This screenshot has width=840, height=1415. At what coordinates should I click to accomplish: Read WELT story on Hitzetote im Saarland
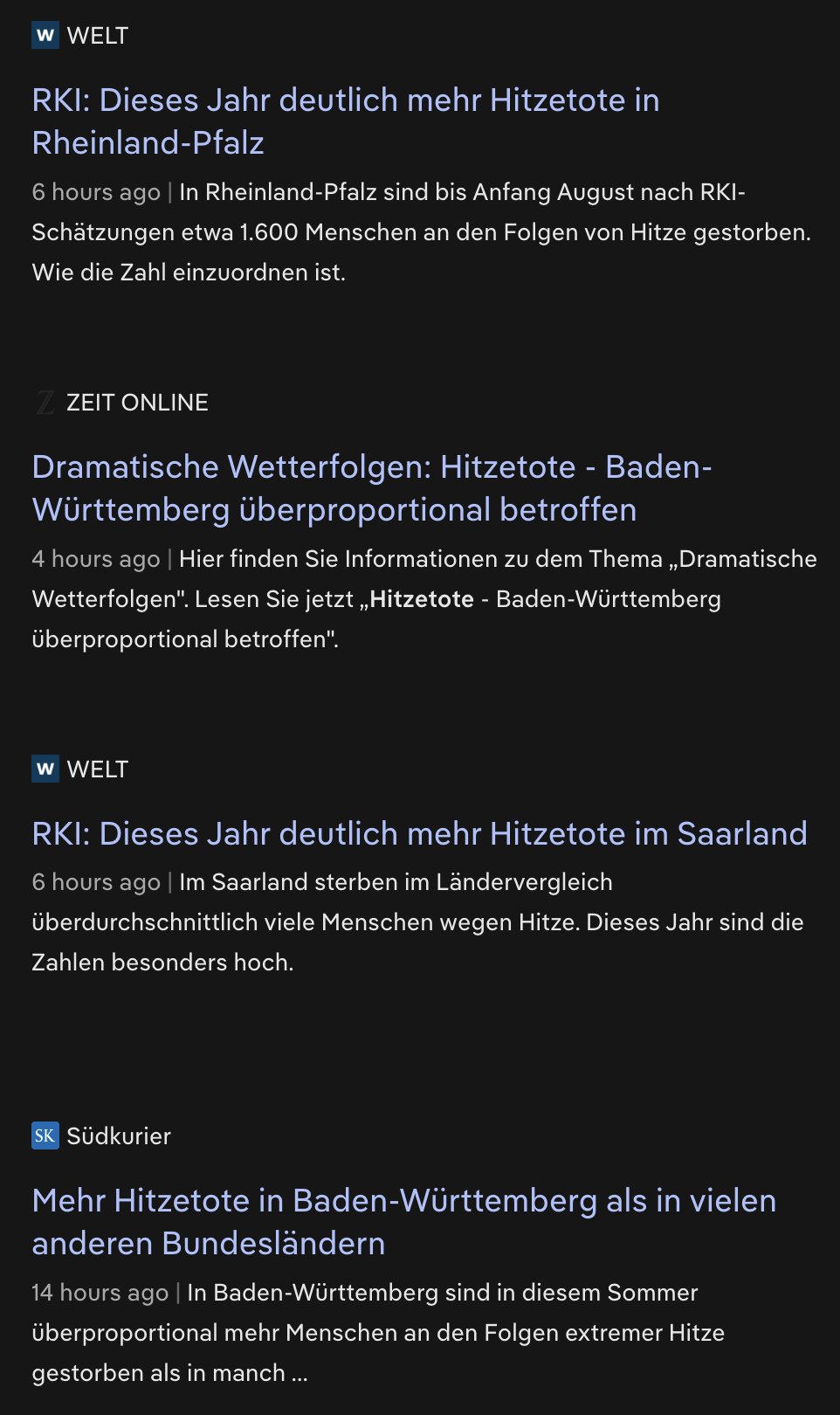pos(419,834)
